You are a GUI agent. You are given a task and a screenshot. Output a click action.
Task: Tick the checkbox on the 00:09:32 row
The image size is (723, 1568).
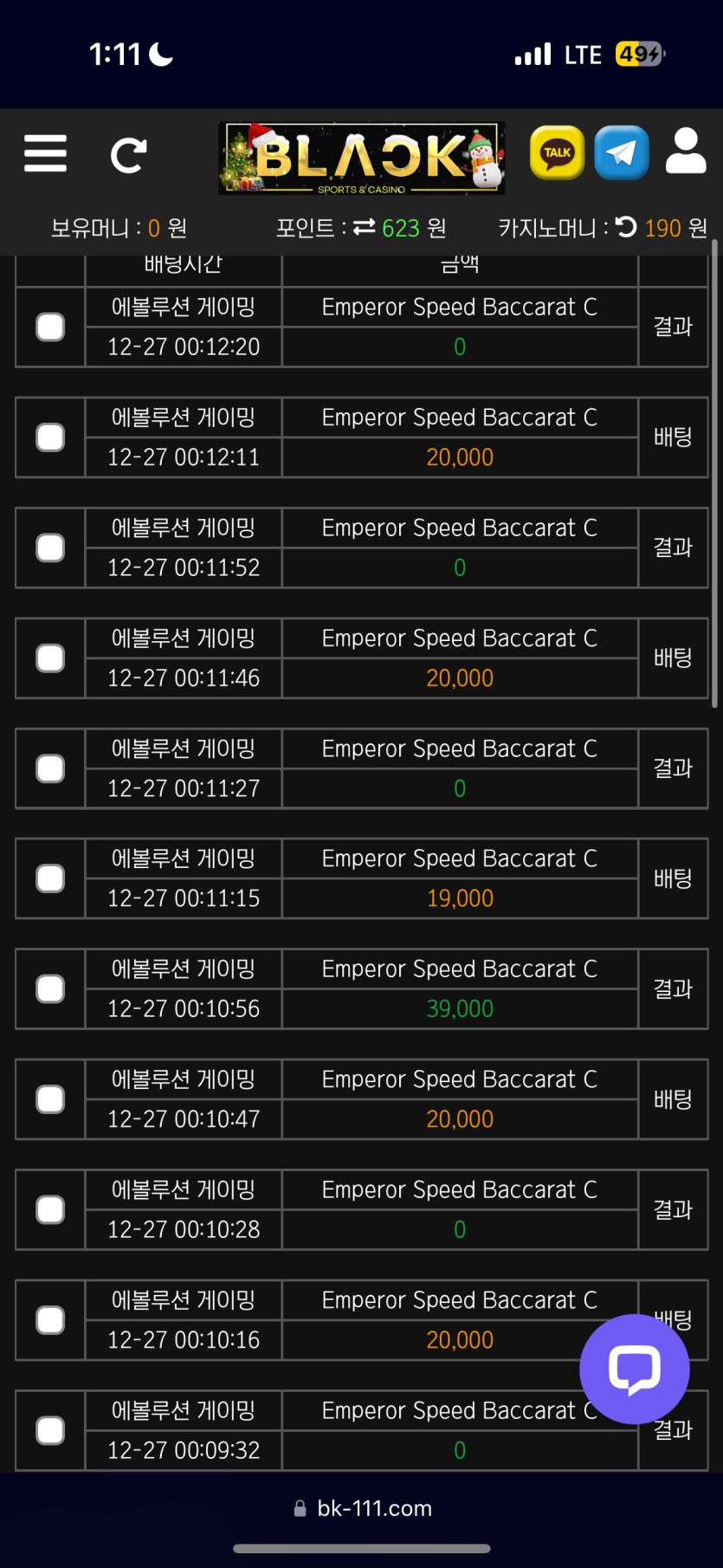coord(49,1429)
